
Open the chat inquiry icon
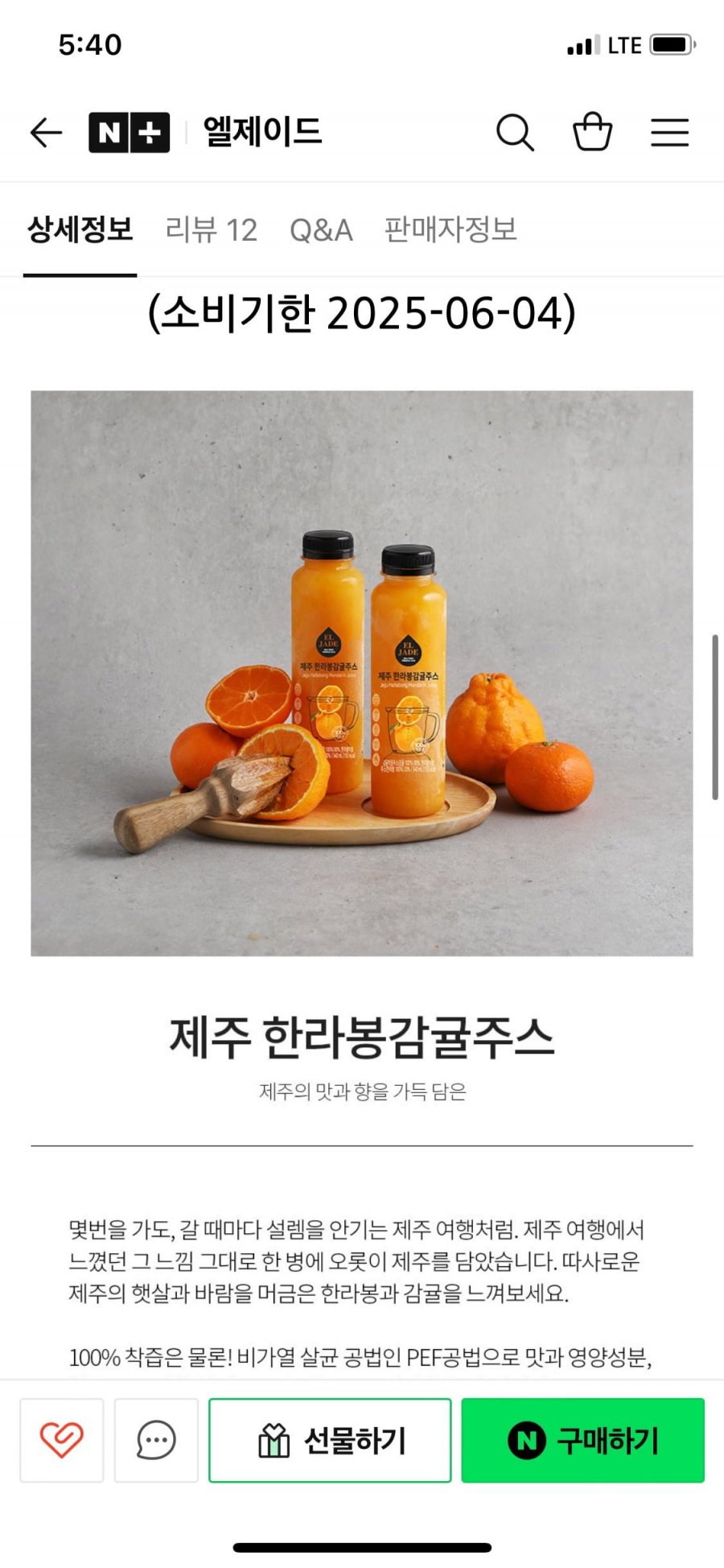click(156, 1440)
